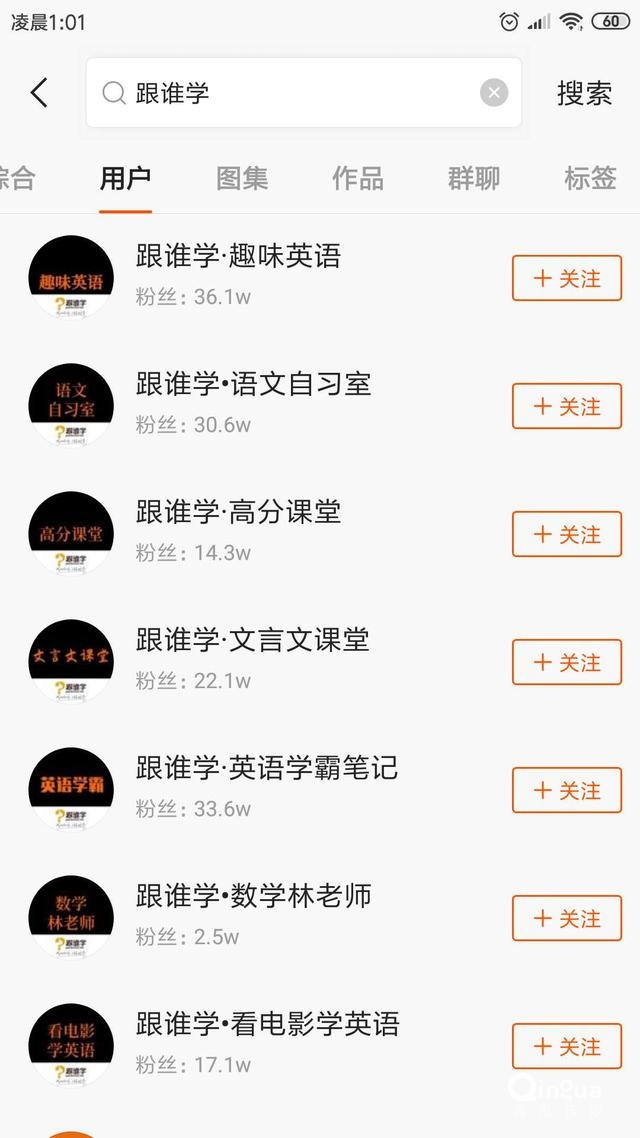This screenshot has height=1138, width=640.
Task: Go back using the arrow icon
Action: coord(39,93)
